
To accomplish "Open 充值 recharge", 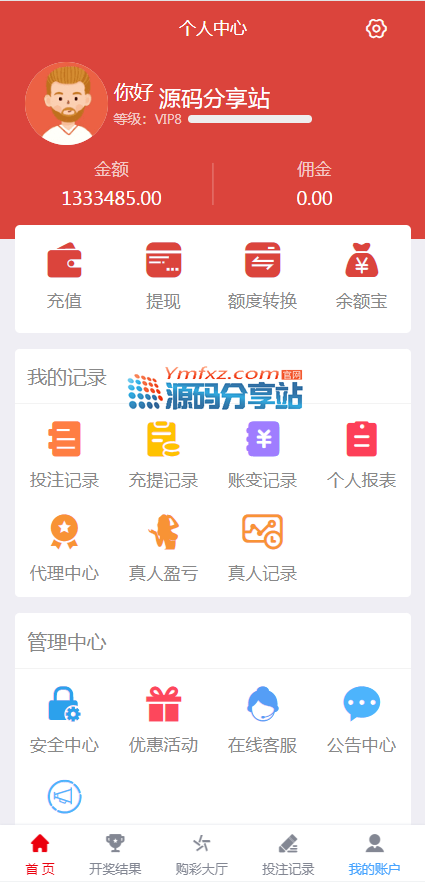I will click(x=65, y=276).
